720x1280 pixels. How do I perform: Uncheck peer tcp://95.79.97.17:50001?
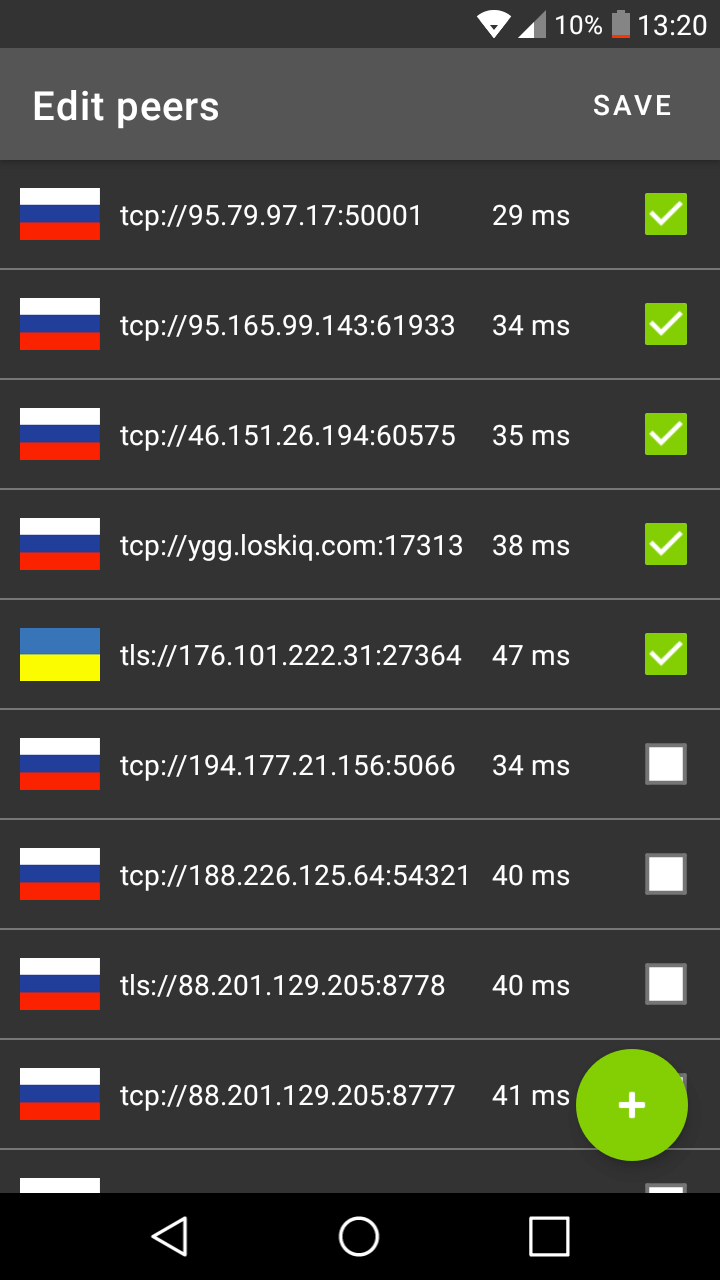pyautogui.click(x=666, y=214)
